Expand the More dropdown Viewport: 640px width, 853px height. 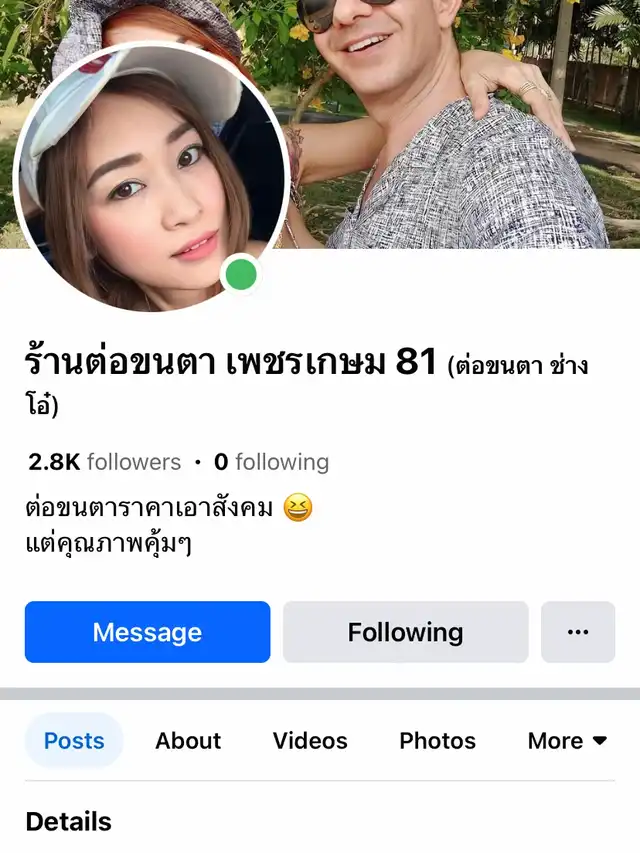coord(567,741)
